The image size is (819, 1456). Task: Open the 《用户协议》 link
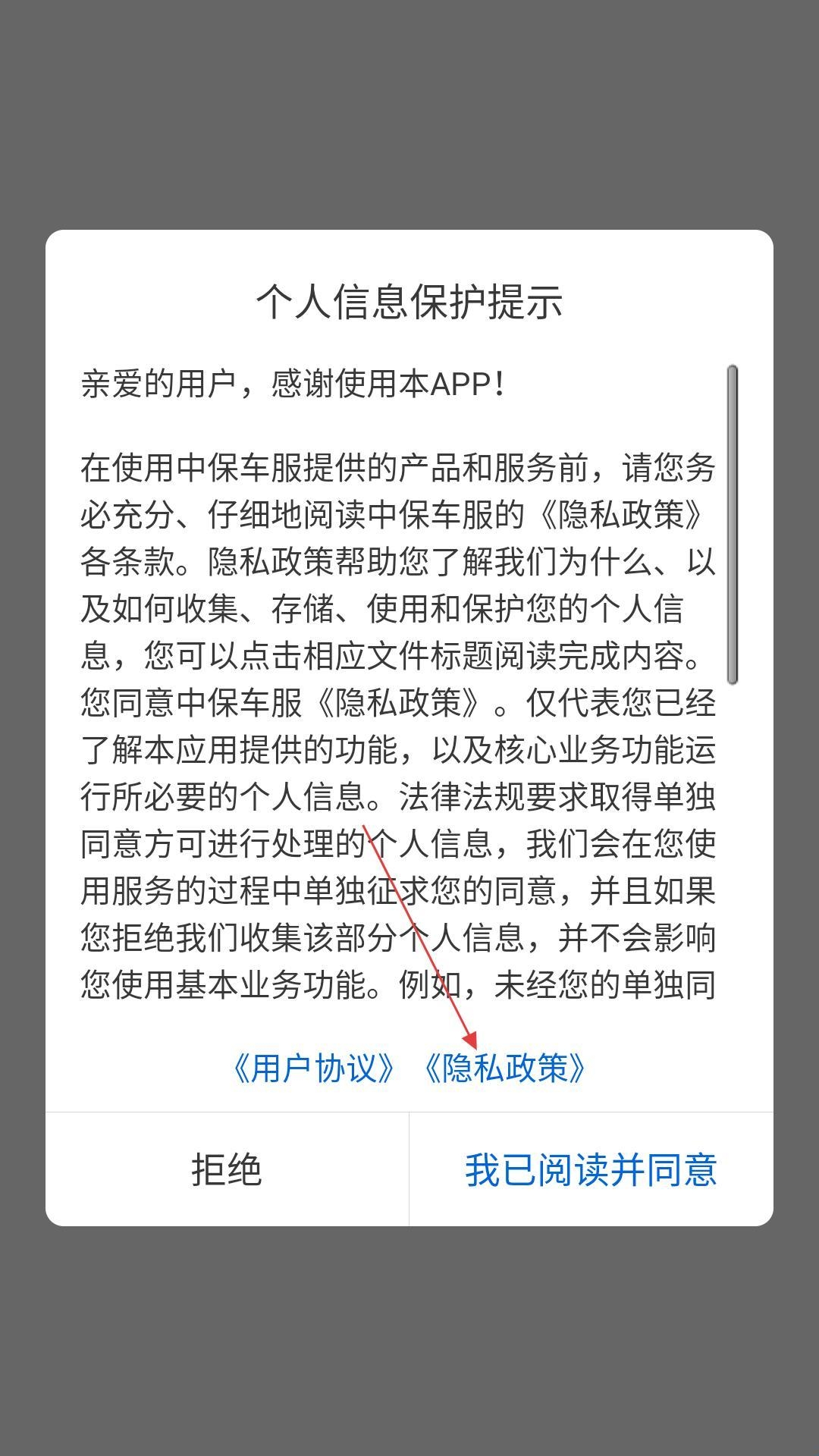click(313, 1068)
